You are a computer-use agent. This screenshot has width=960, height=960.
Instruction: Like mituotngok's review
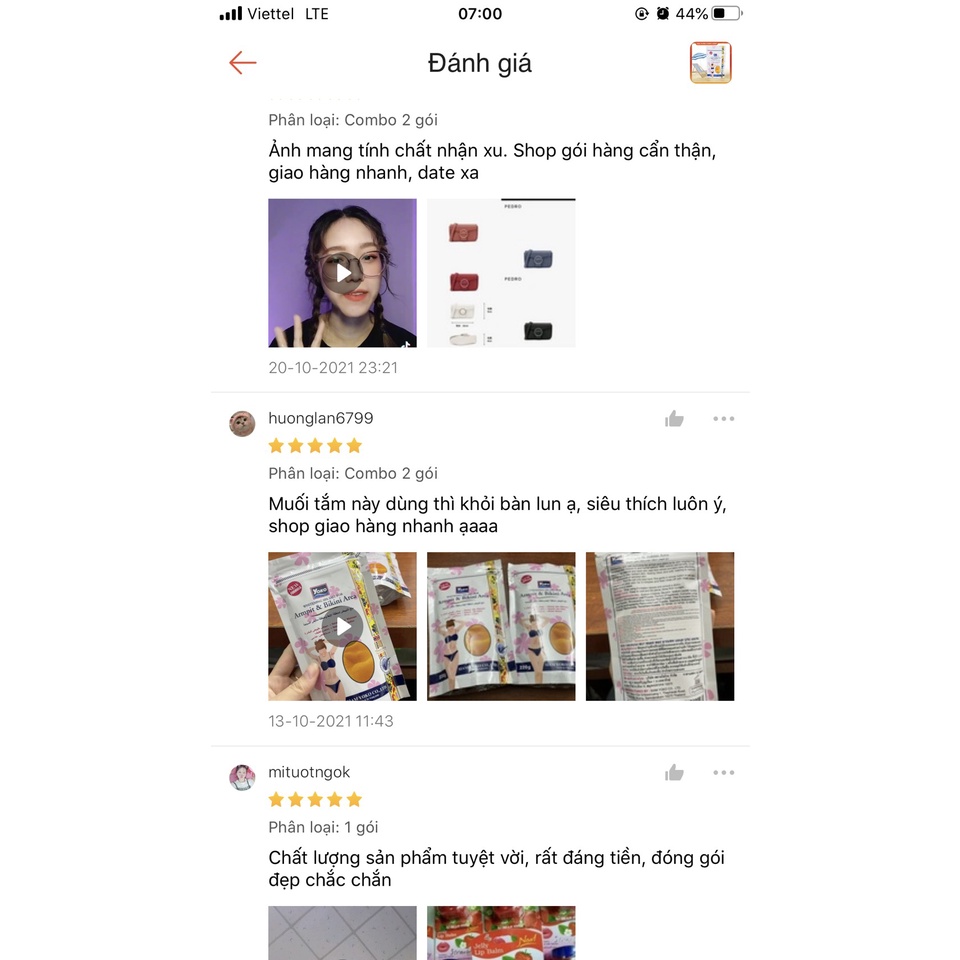point(674,773)
